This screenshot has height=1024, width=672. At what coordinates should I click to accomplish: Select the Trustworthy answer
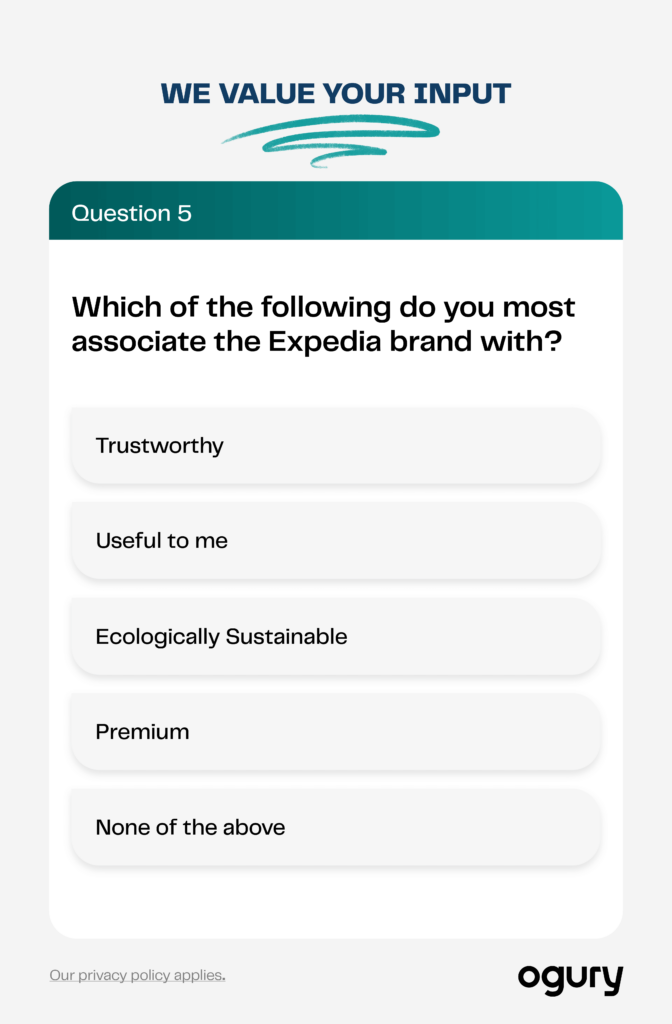335,446
